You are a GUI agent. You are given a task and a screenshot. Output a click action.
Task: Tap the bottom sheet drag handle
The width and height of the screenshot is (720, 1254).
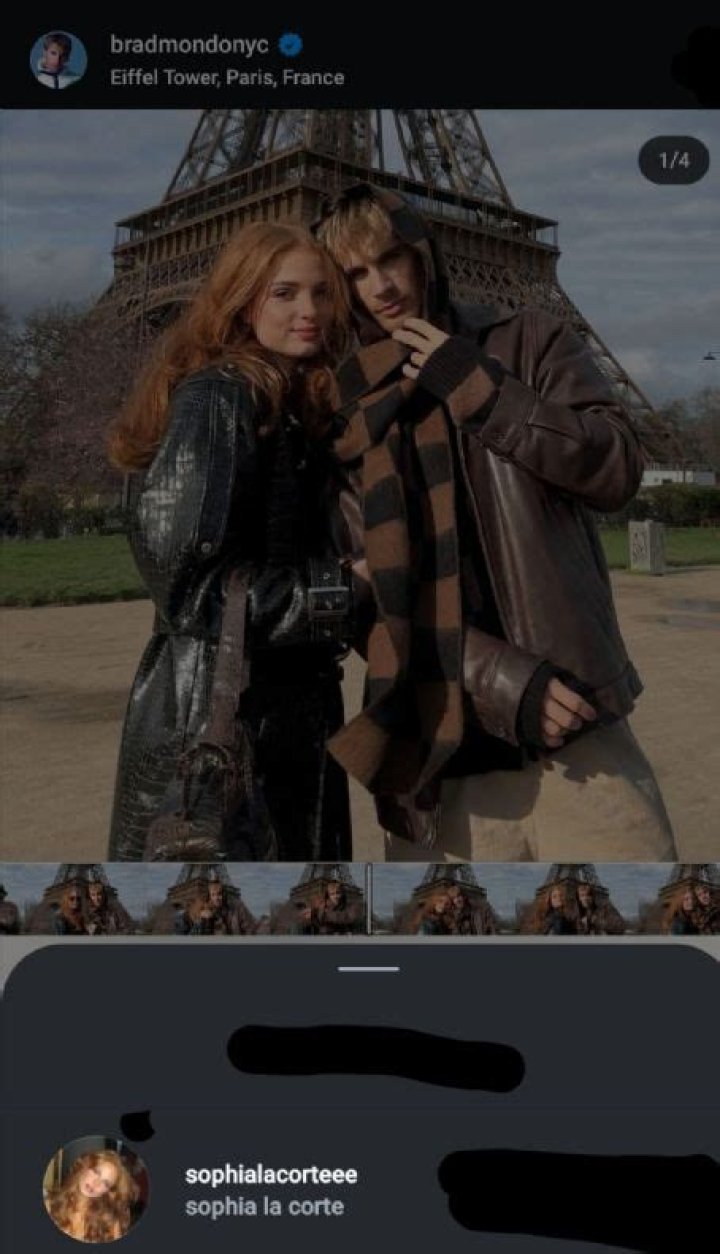tap(368, 969)
